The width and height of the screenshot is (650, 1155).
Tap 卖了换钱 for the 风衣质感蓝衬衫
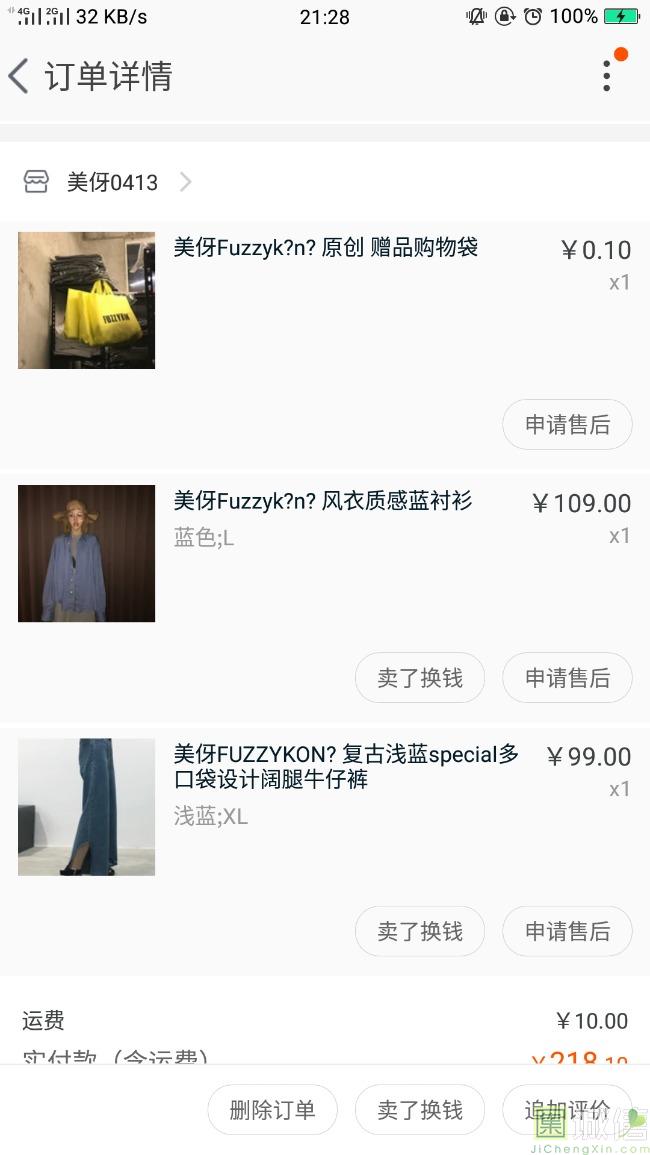(420, 678)
